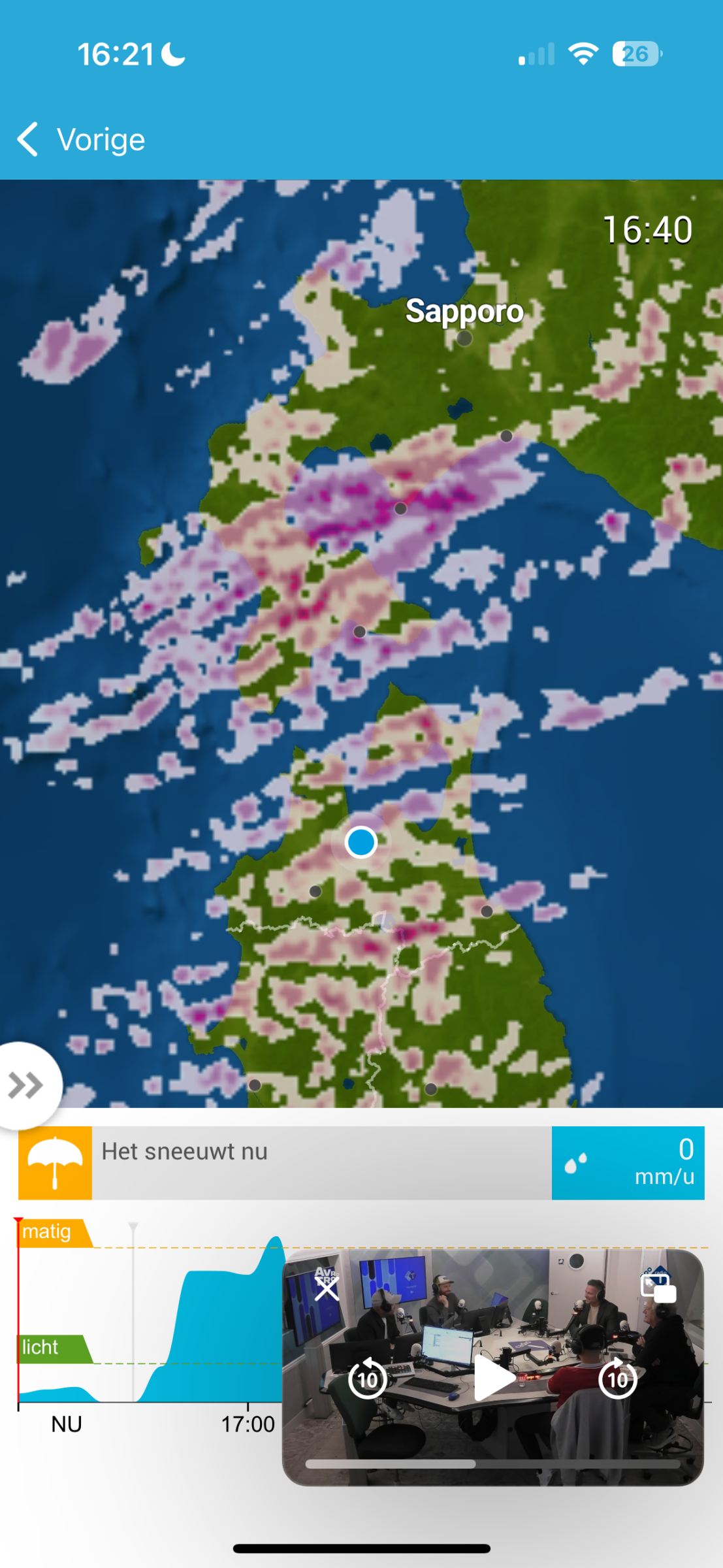Tap the video progress bar
The image size is (723, 1568).
point(493,1463)
